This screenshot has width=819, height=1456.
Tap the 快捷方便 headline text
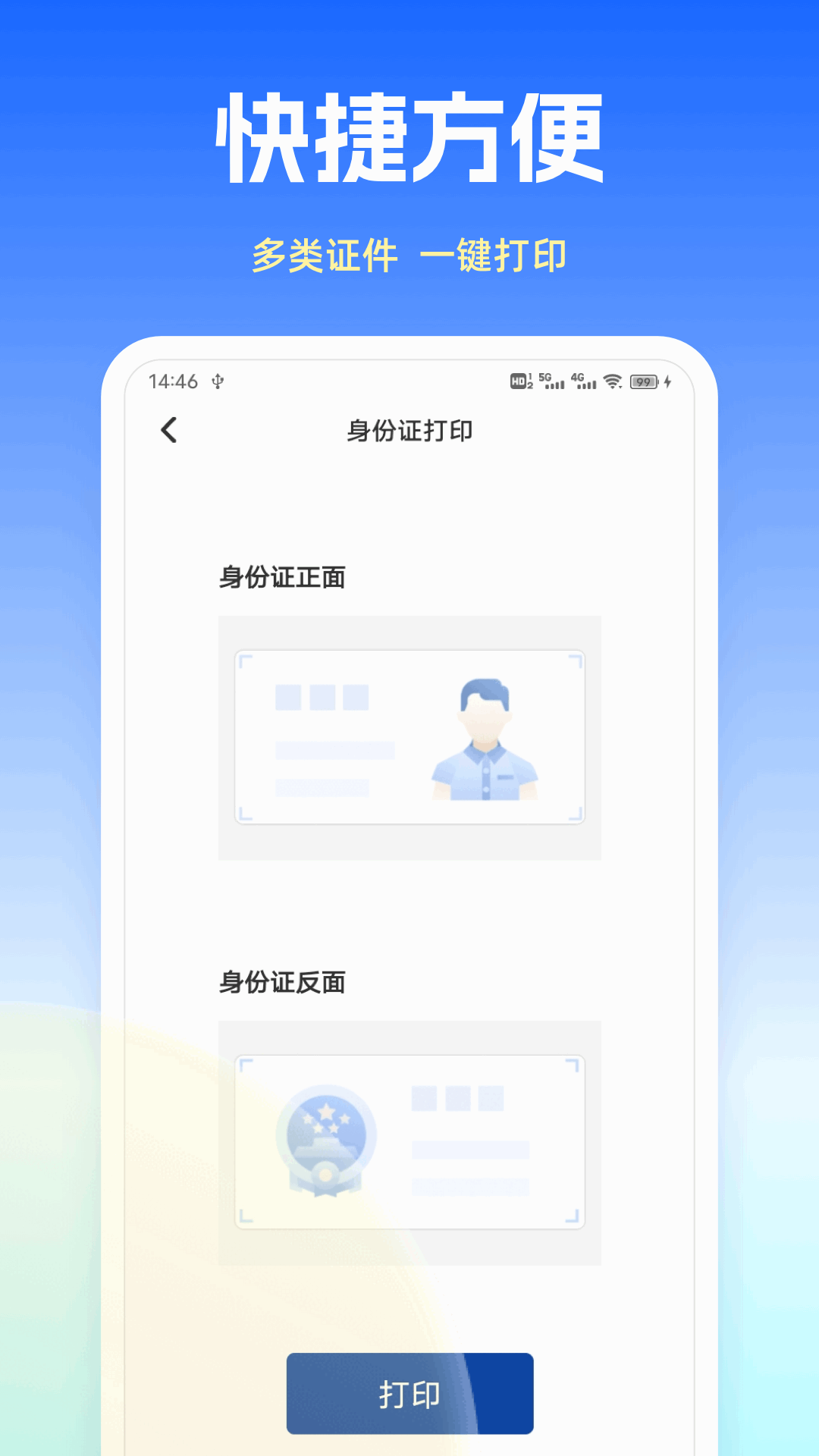point(409,136)
